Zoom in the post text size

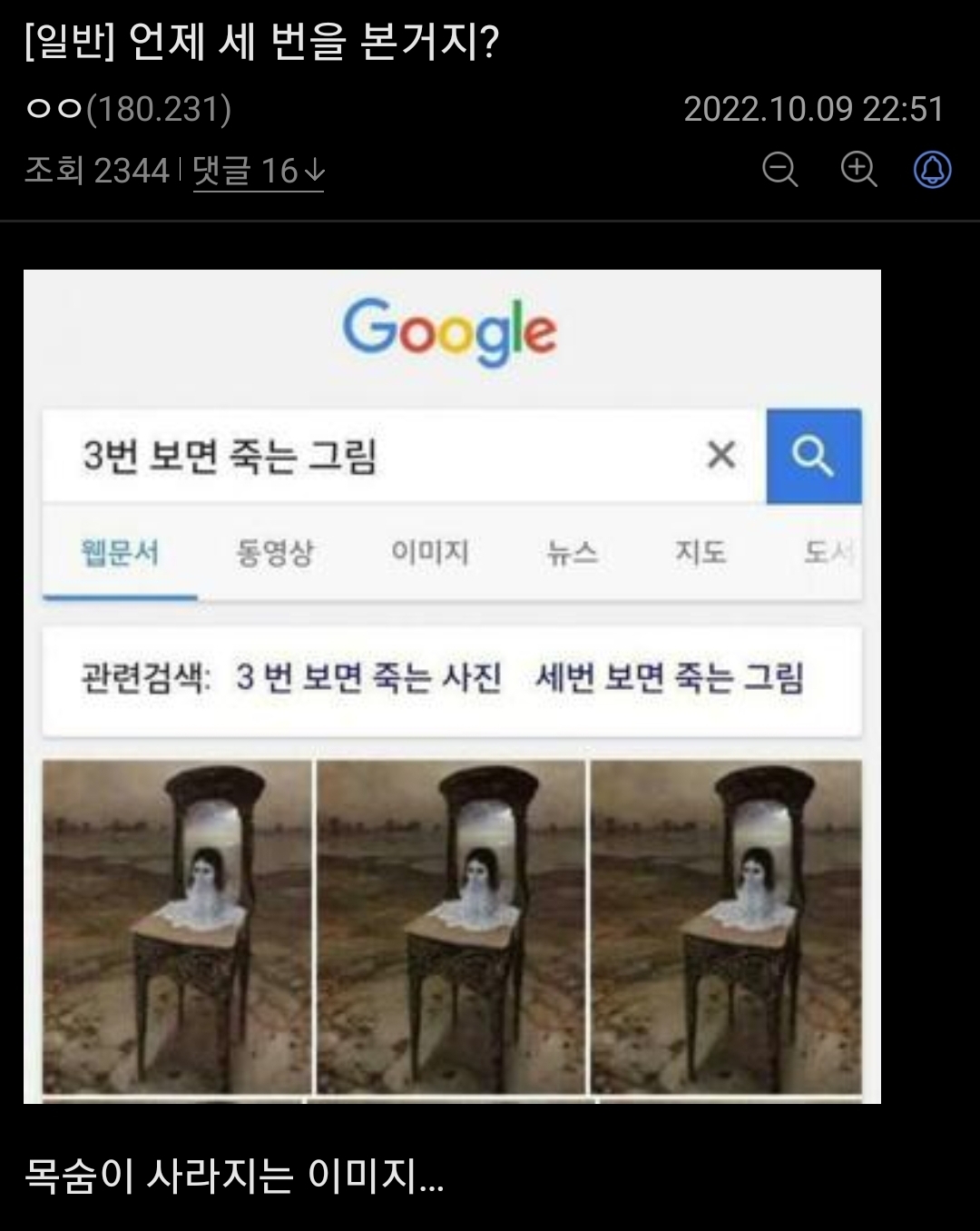point(858,170)
